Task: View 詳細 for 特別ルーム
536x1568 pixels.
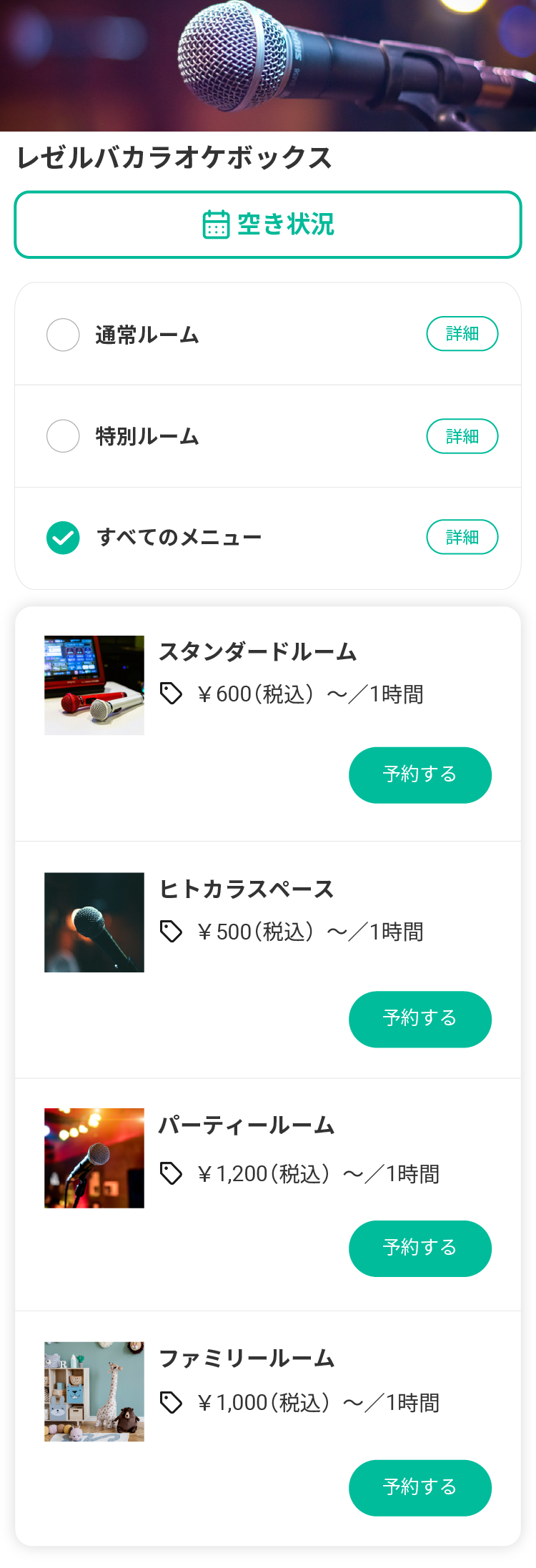Action: tap(462, 436)
